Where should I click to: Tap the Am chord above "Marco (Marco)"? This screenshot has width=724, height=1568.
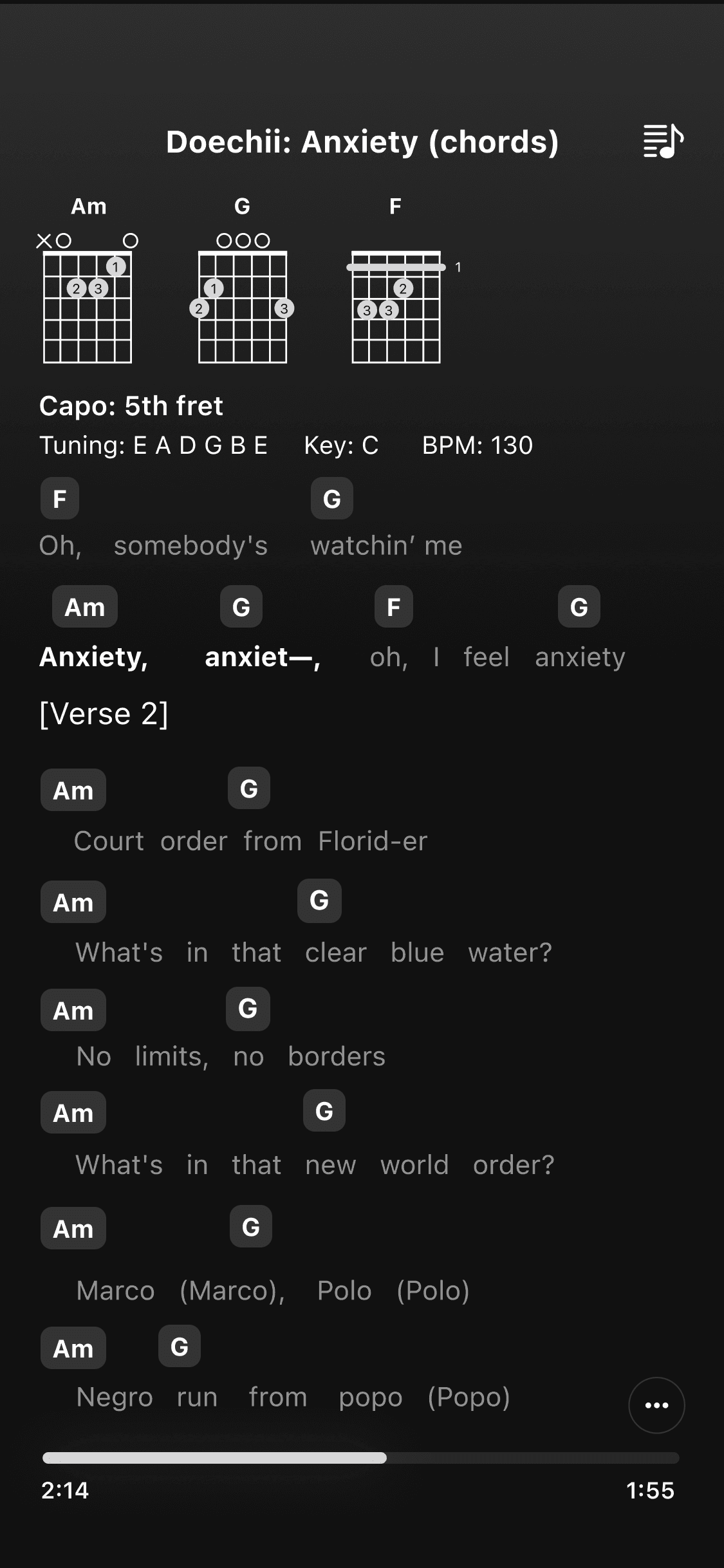73,1229
